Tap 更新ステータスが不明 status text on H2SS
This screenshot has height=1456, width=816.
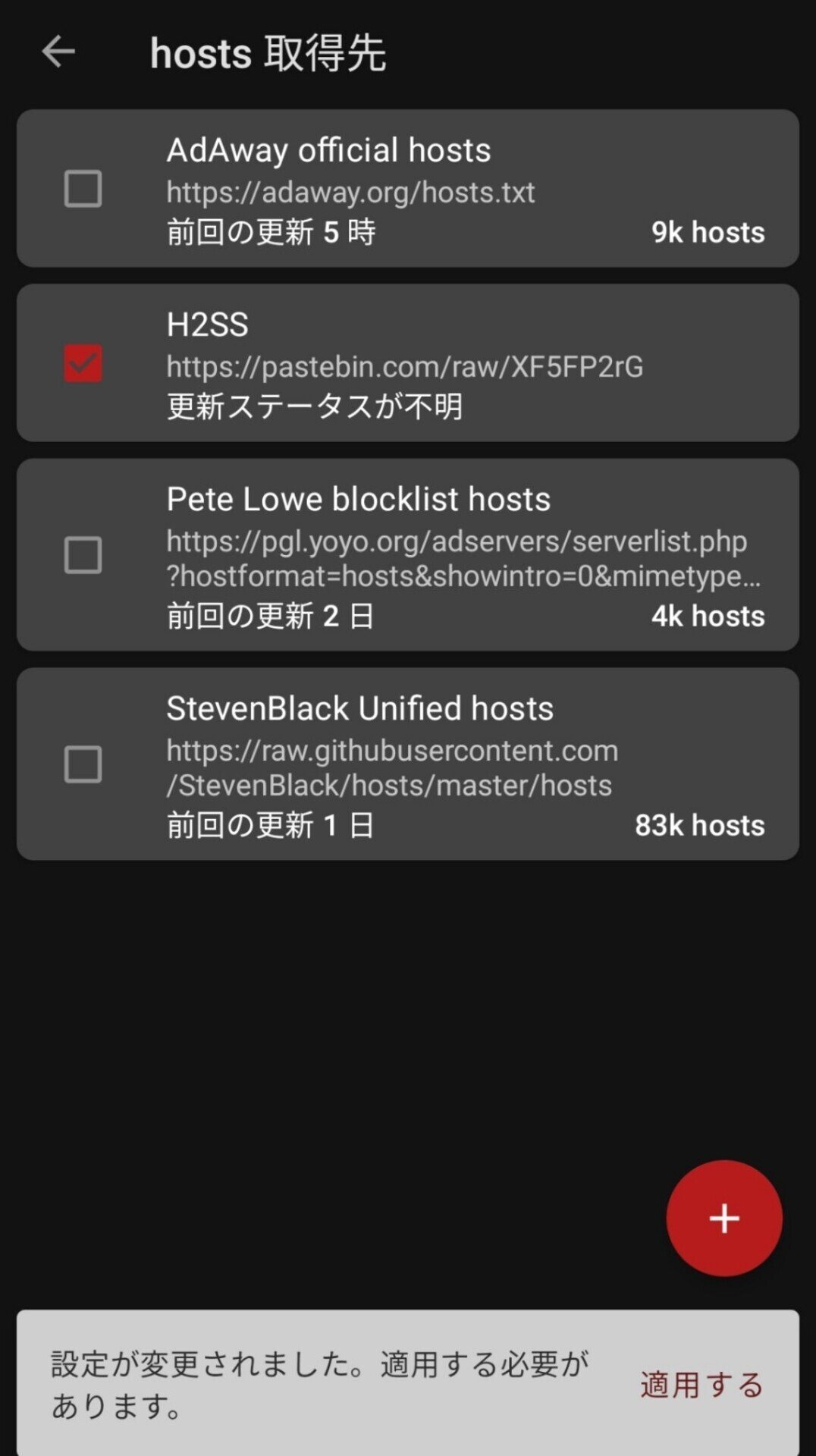pyautogui.click(x=316, y=408)
